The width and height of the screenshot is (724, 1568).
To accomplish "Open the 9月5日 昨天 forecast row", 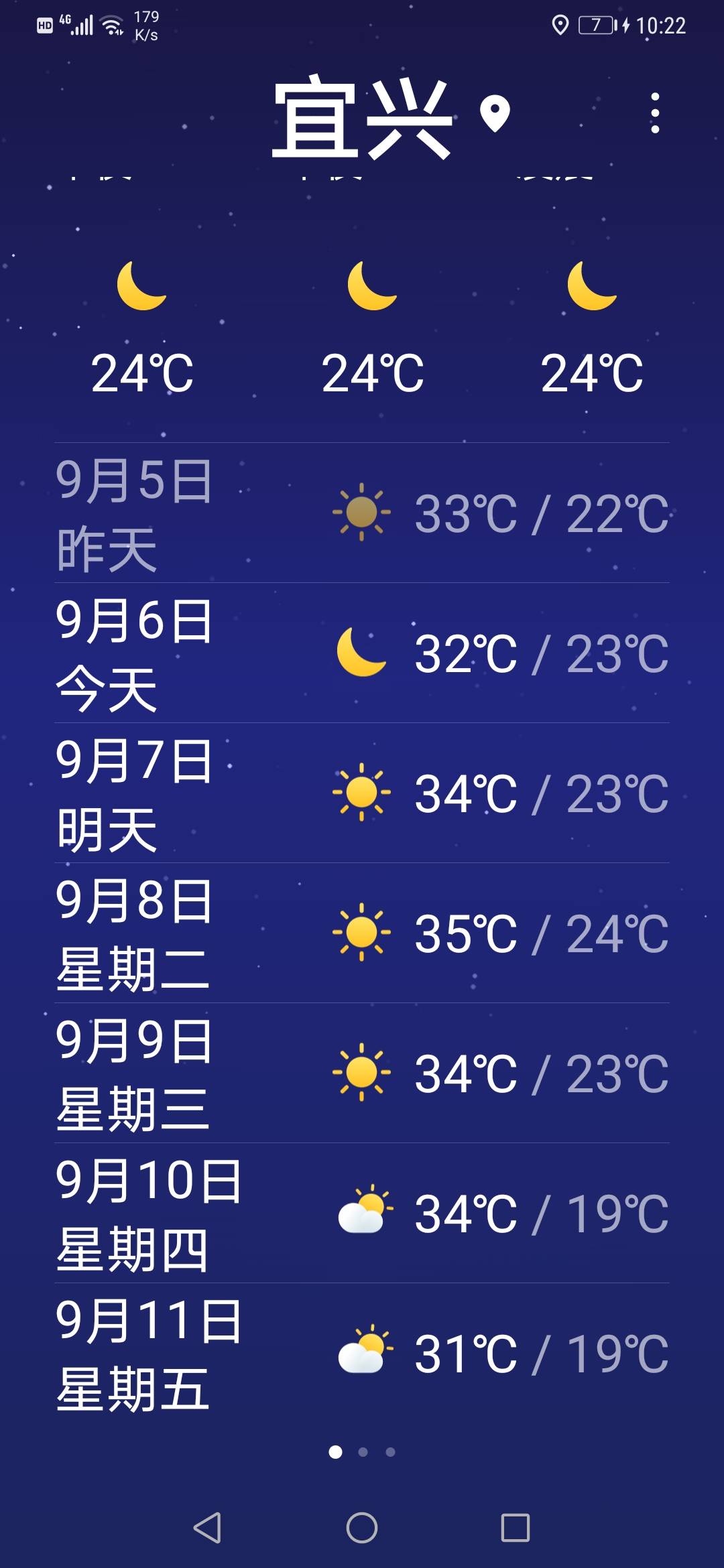I will pos(362,513).
